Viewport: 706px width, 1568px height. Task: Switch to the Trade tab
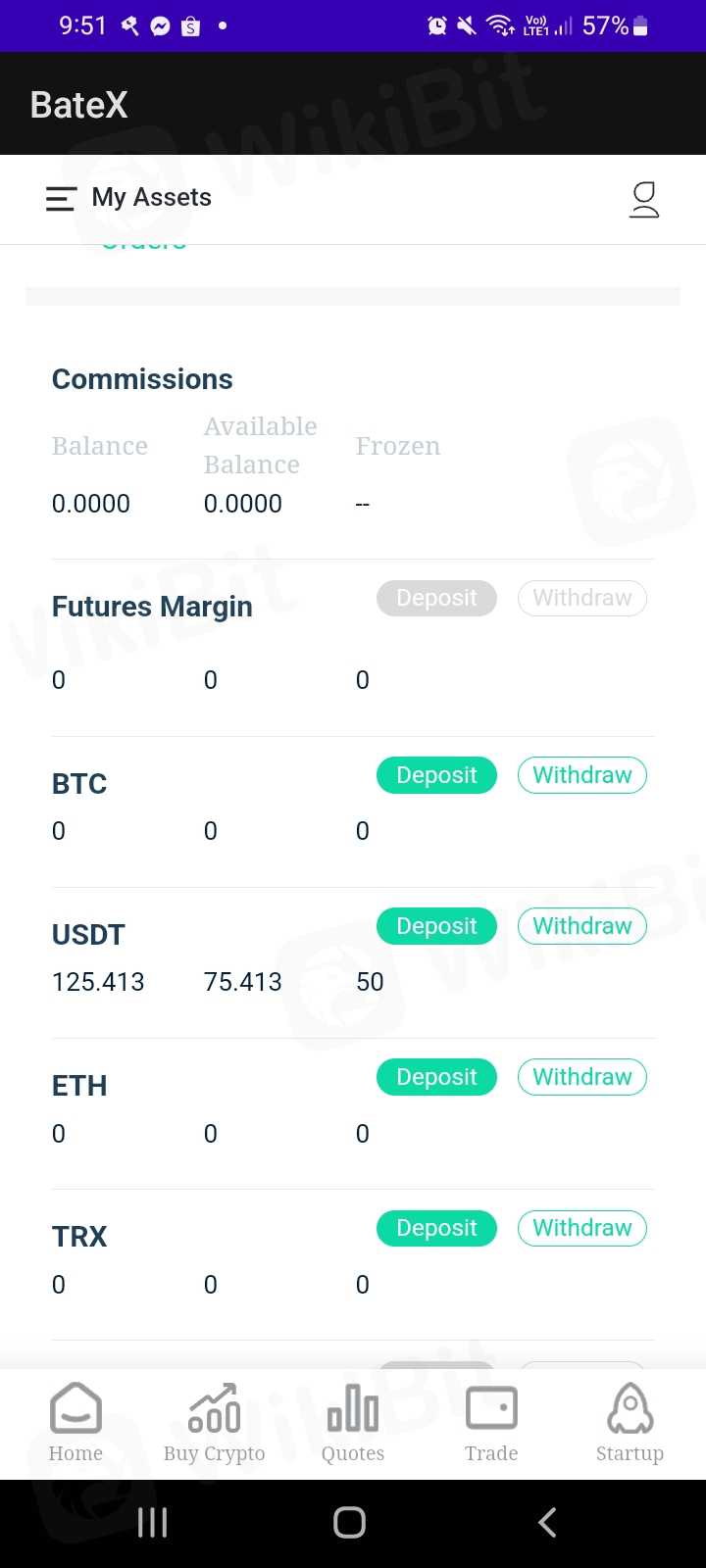tap(491, 1423)
